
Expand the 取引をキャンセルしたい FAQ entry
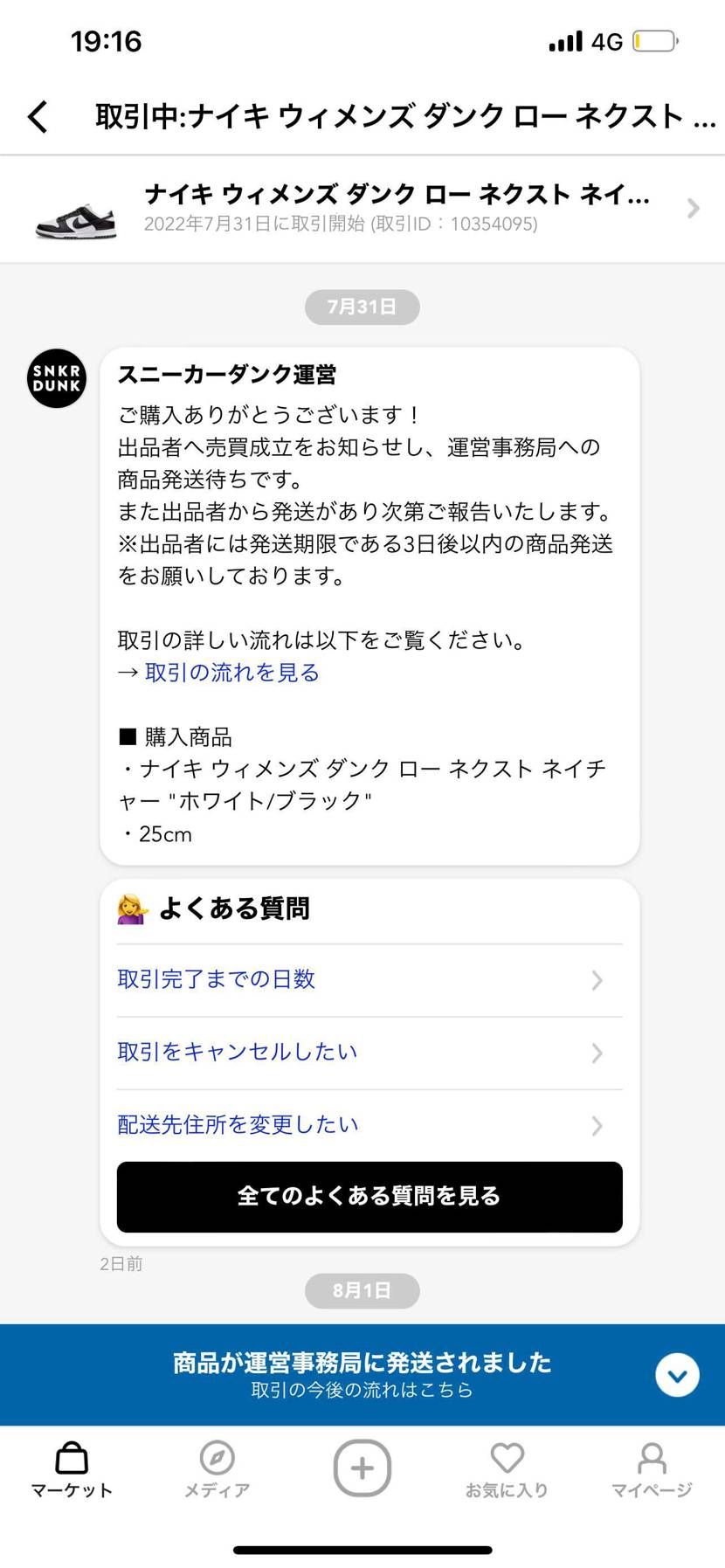click(236, 1053)
